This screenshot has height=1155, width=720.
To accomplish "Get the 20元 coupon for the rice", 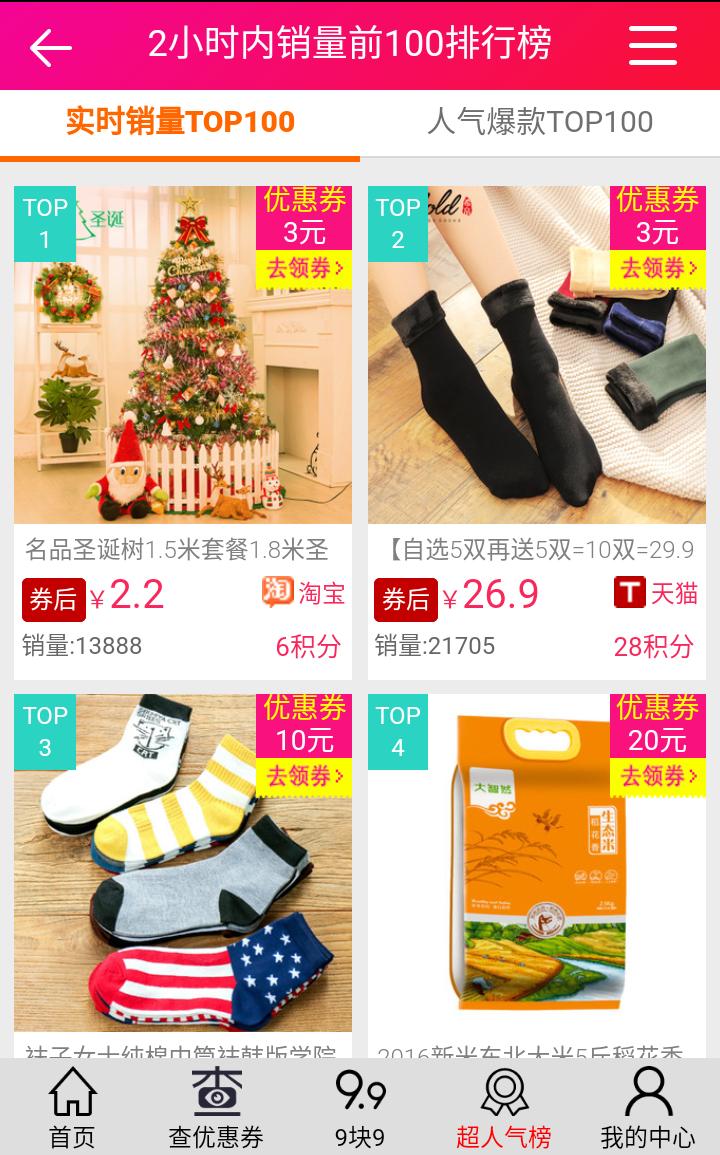I will [657, 776].
